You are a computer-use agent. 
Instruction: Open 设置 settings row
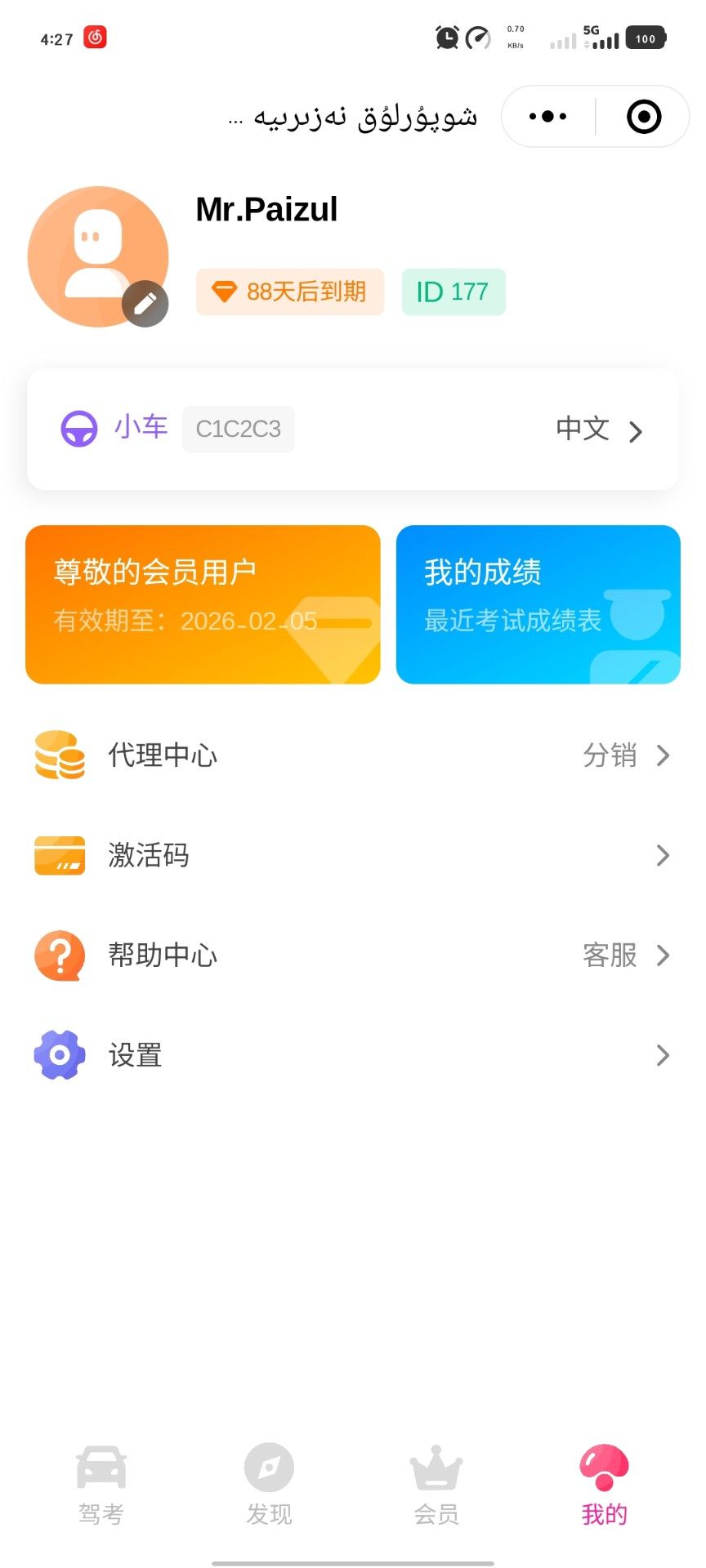(x=353, y=1055)
